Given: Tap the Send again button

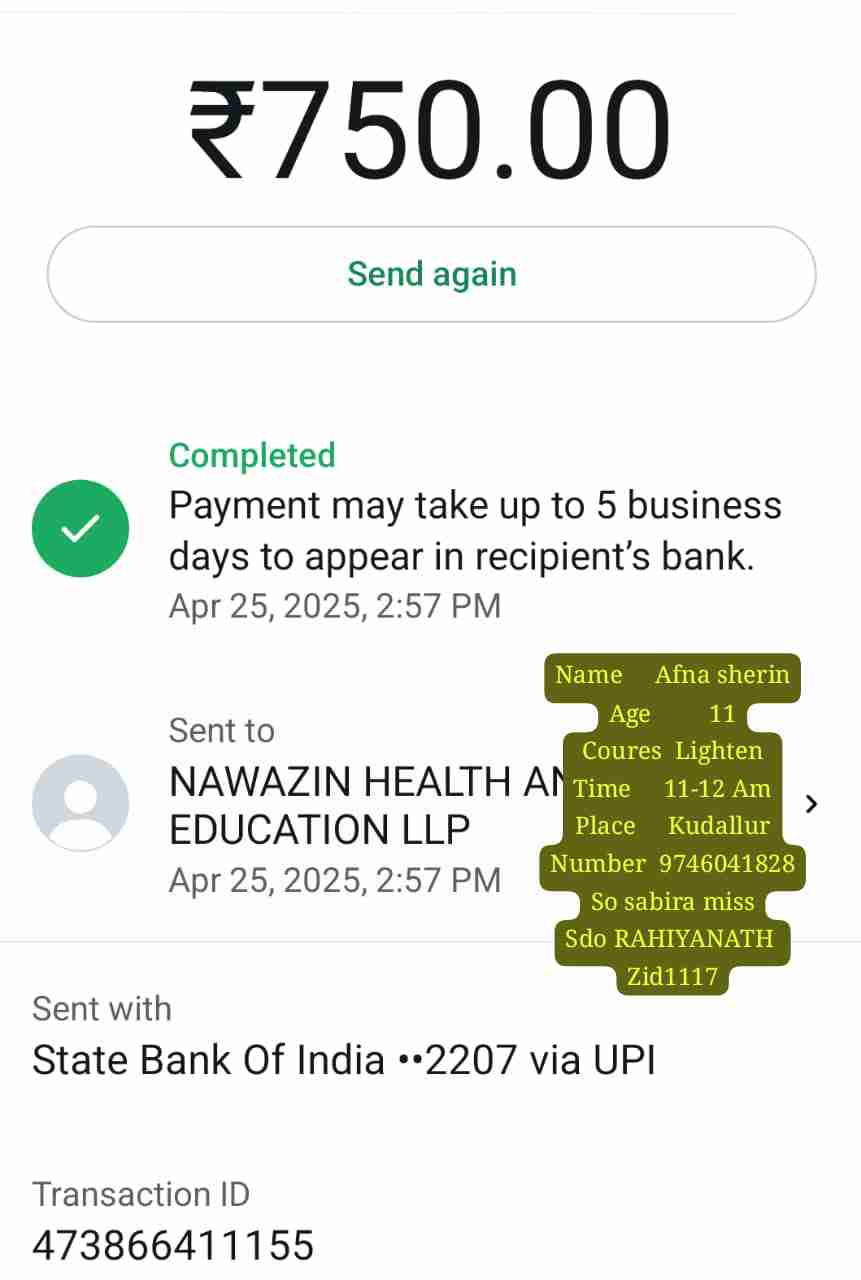Looking at the screenshot, I should pos(431,274).
